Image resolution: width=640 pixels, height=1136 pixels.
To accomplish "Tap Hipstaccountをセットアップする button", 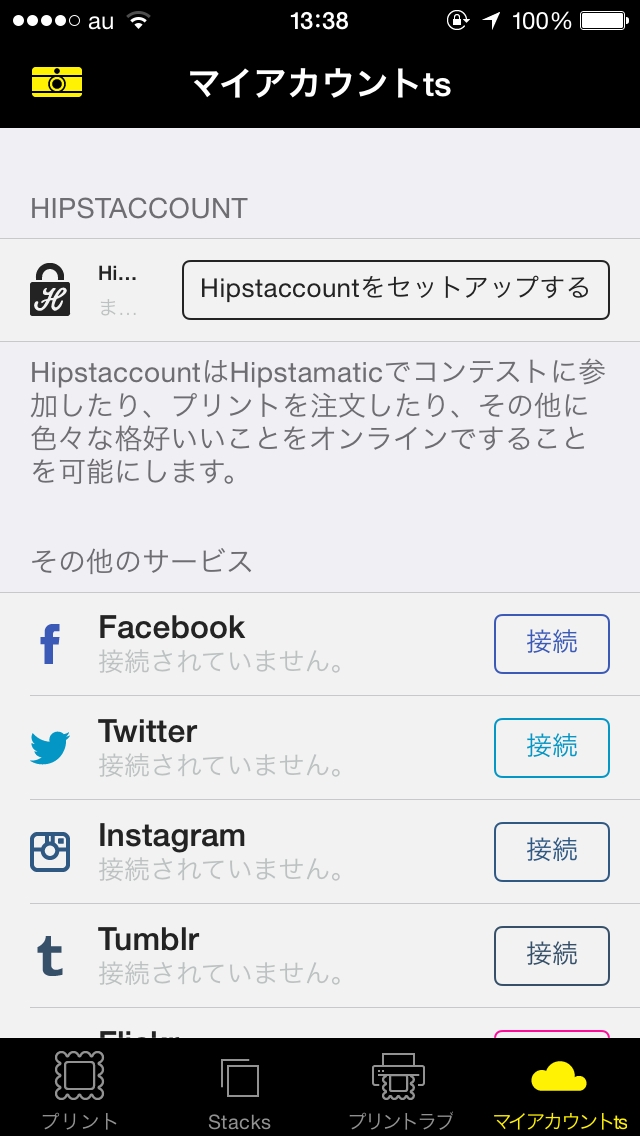I will [395, 290].
